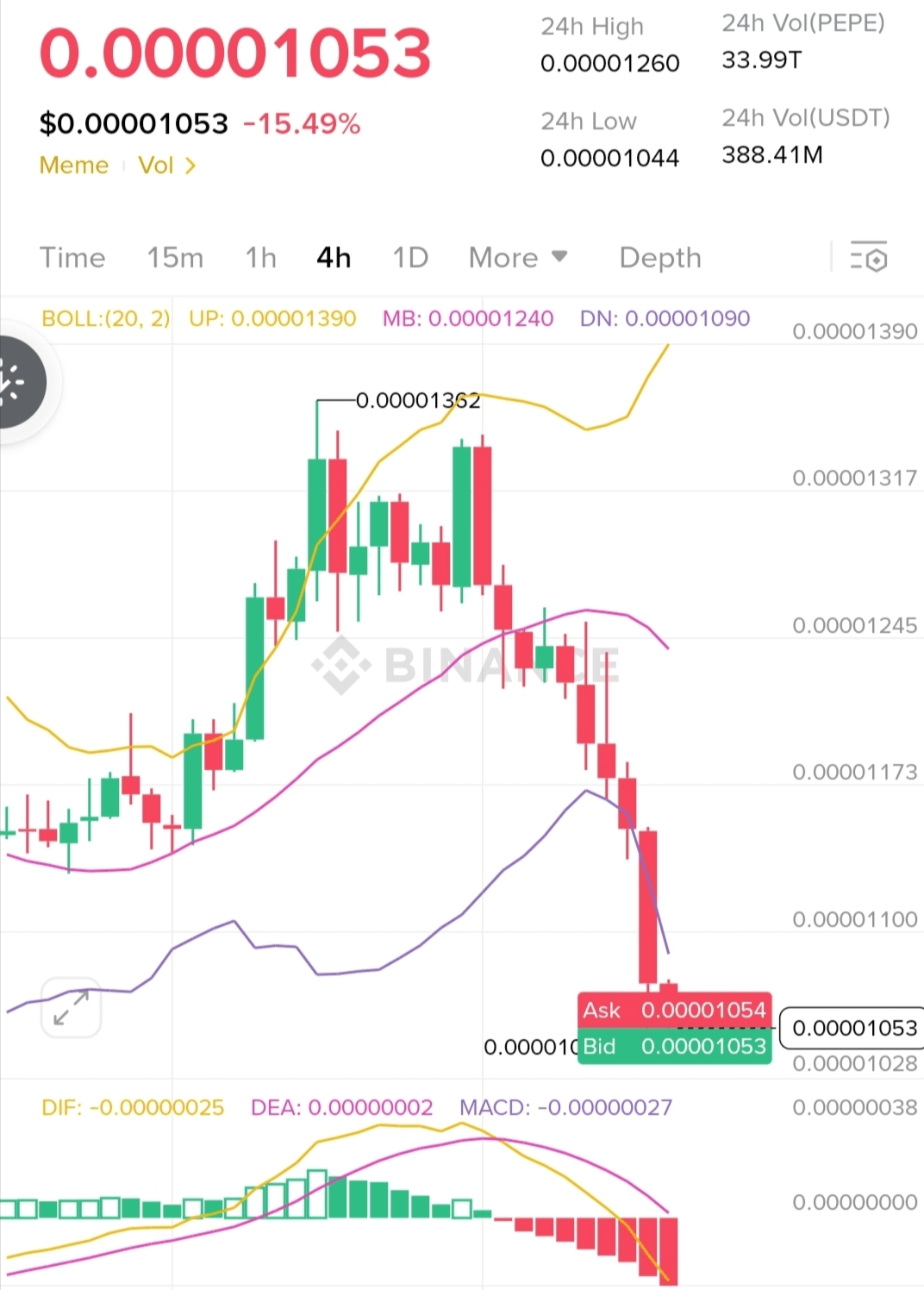Expand the More intervals dropdown
This screenshot has width=924, height=1290.
pyautogui.click(x=518, y=258)
